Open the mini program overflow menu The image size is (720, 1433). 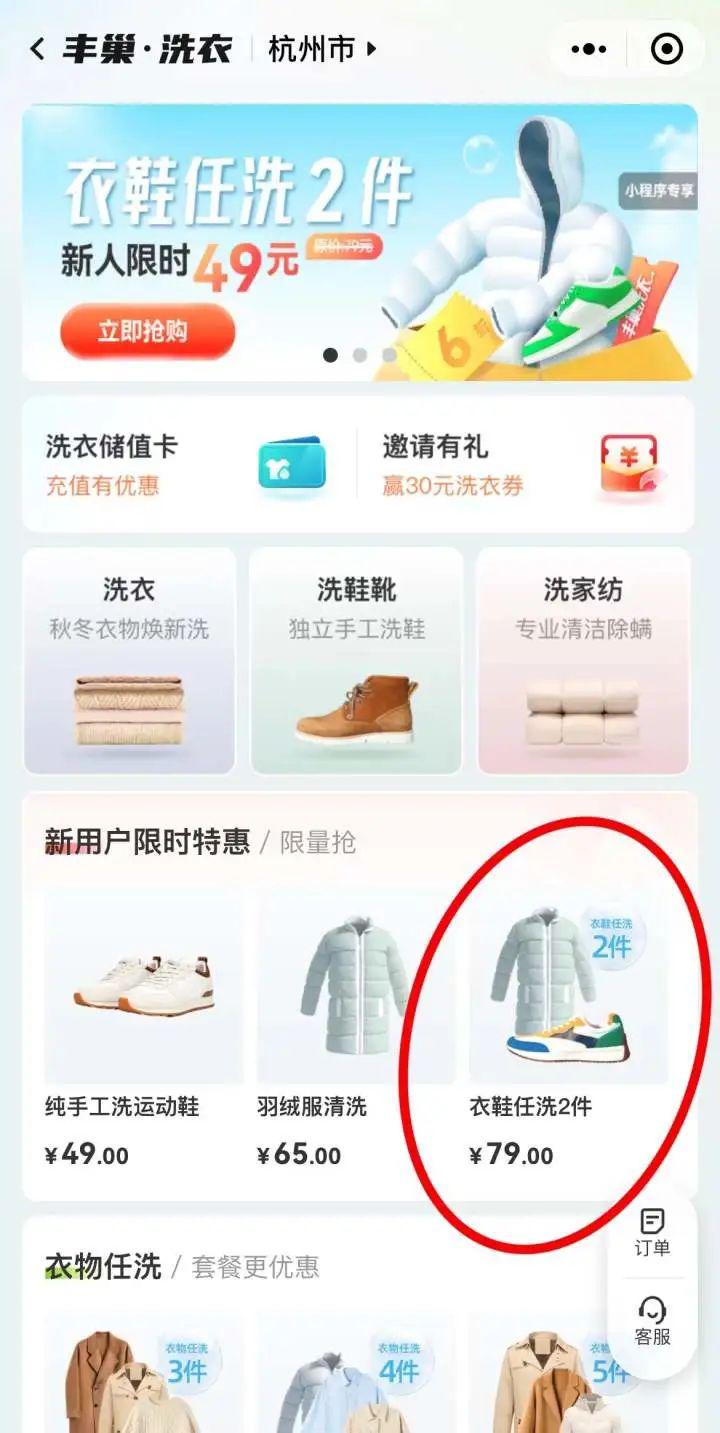(x=588, y=49)
